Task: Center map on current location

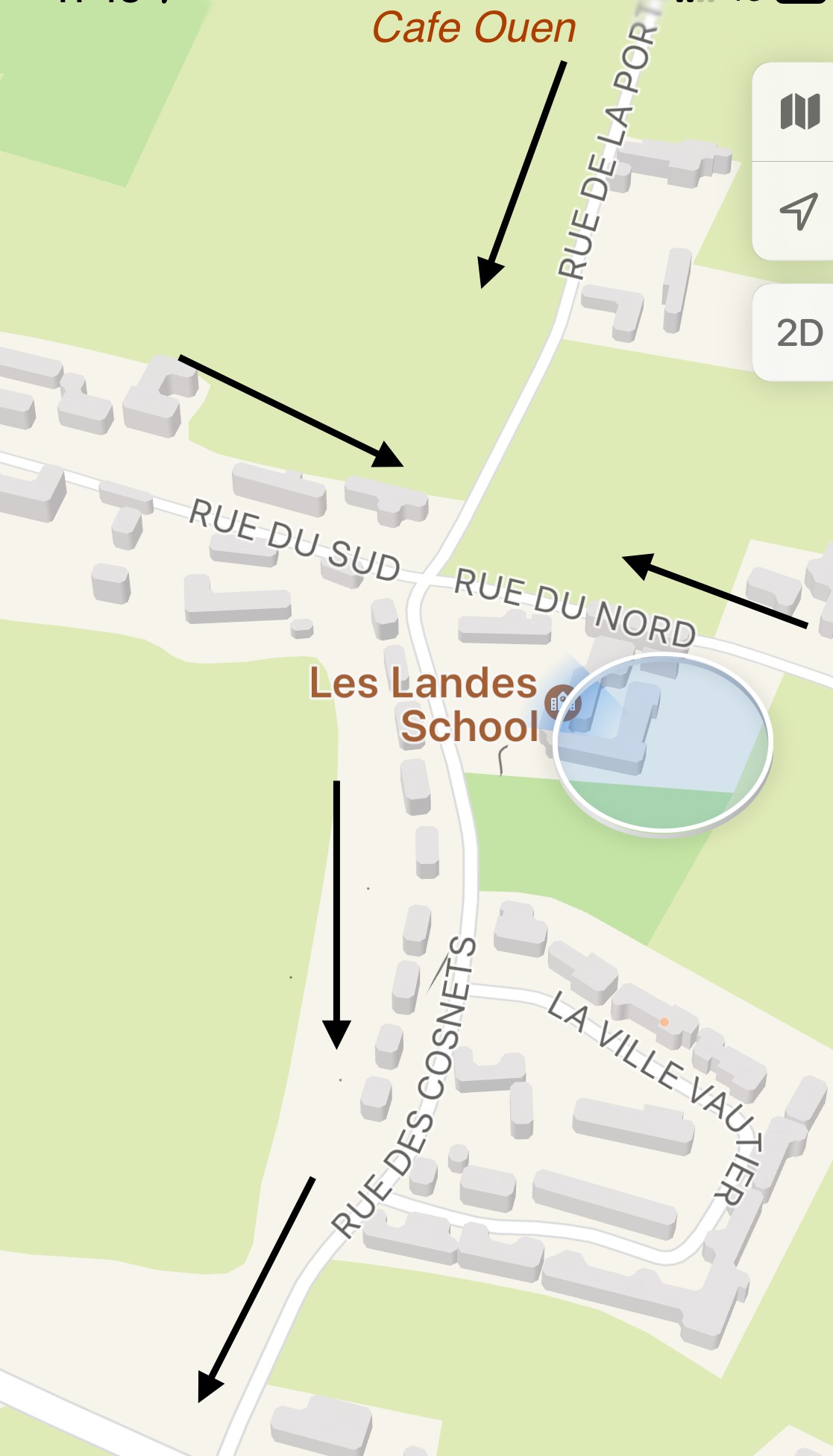Action: 799,212
